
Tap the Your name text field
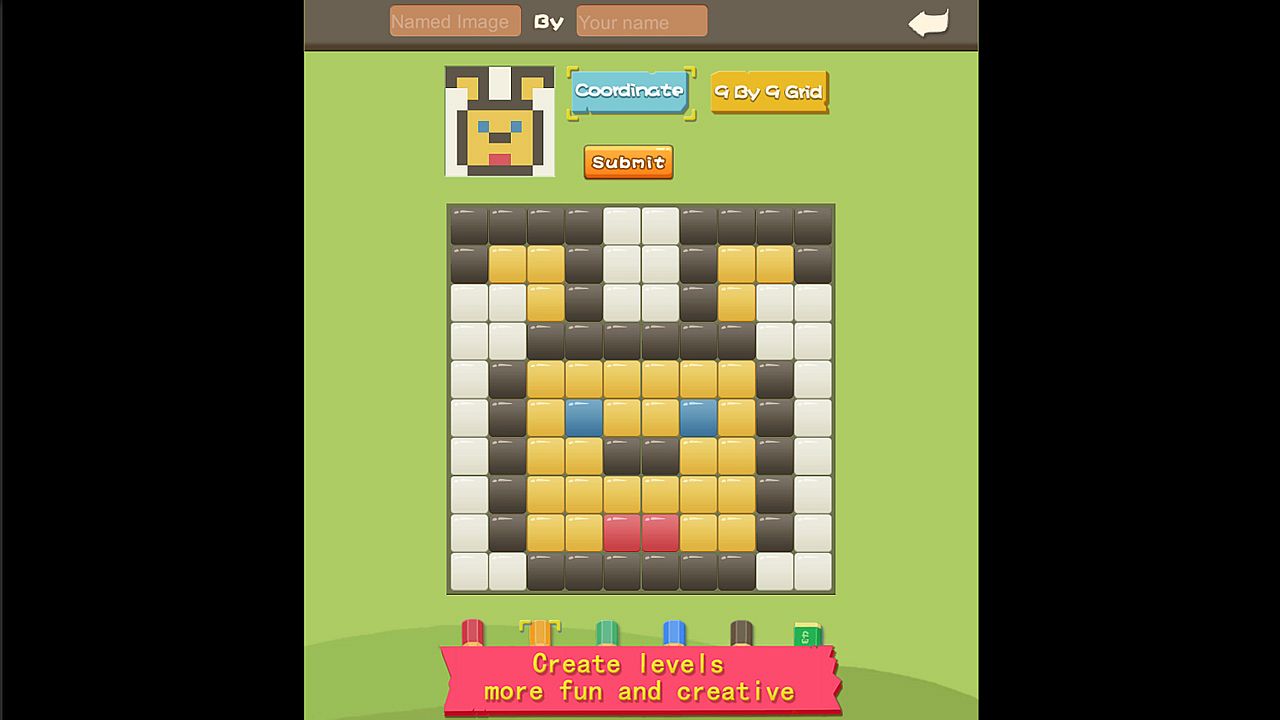(641, 21)
